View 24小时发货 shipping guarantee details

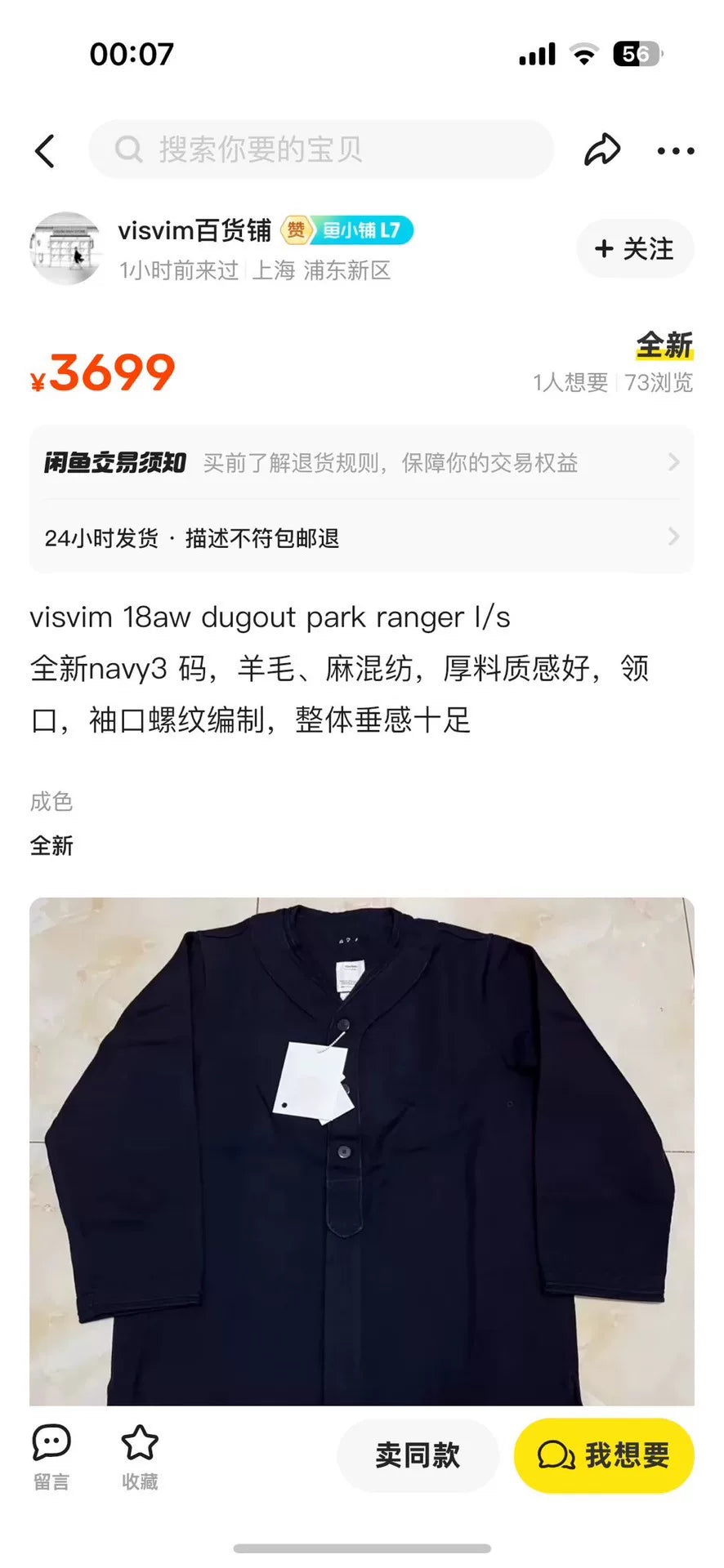[x=361, y=538]
